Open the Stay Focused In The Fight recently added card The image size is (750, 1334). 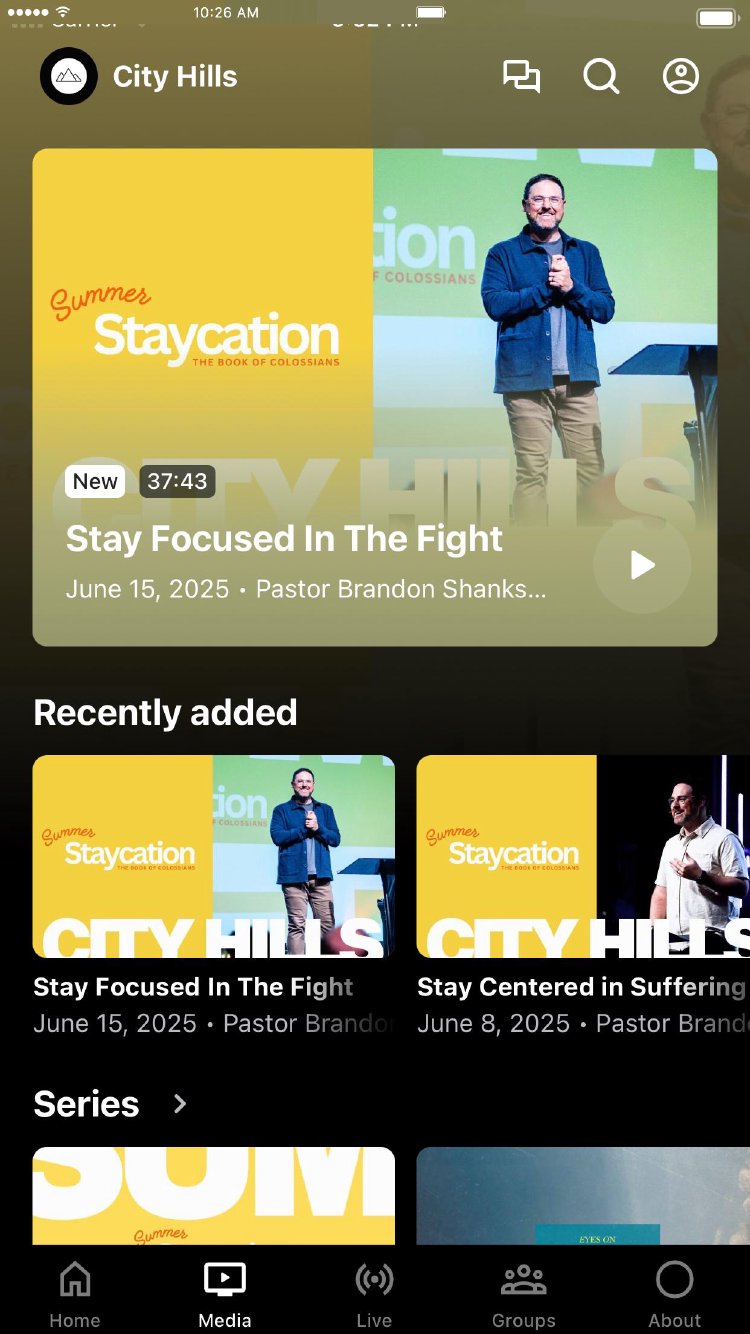213,857
